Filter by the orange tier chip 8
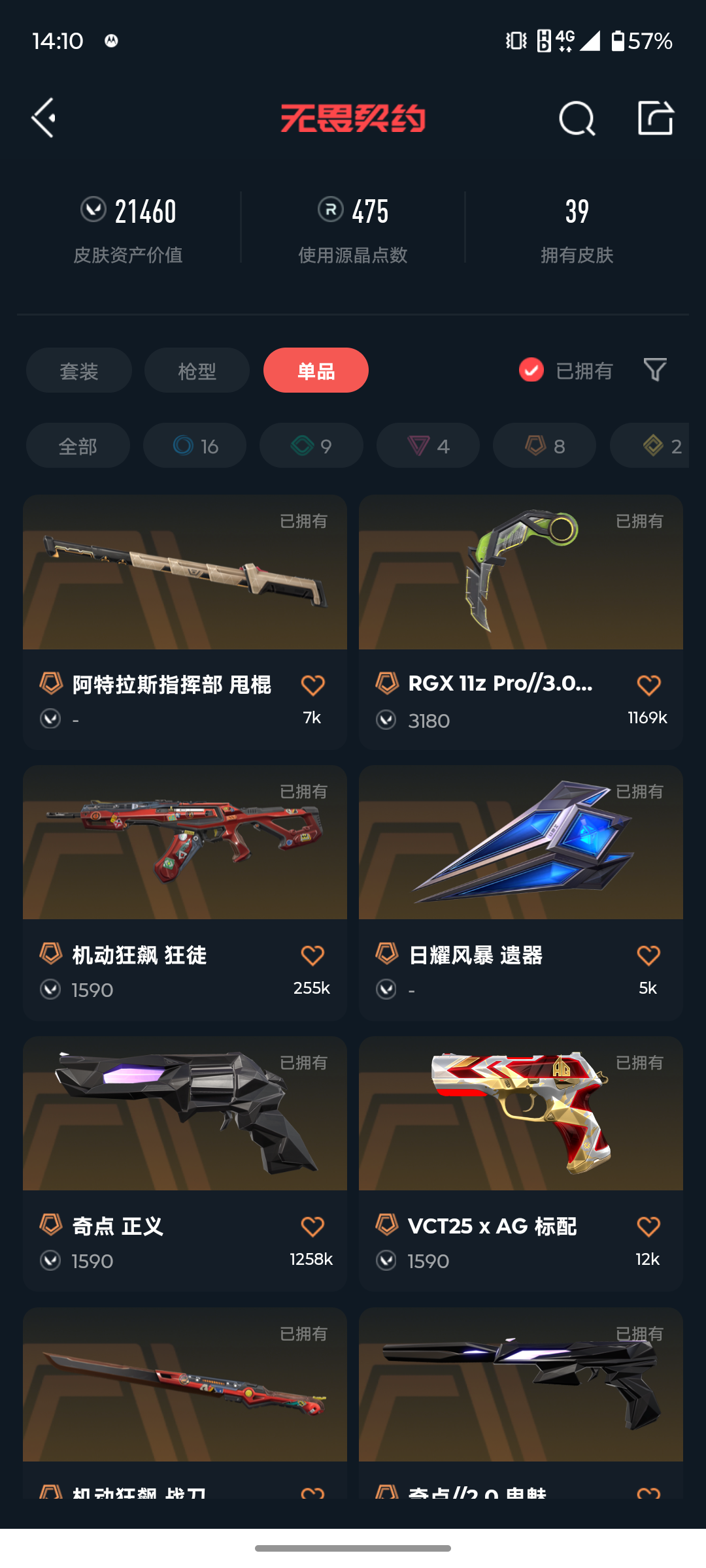 (545, 446)
